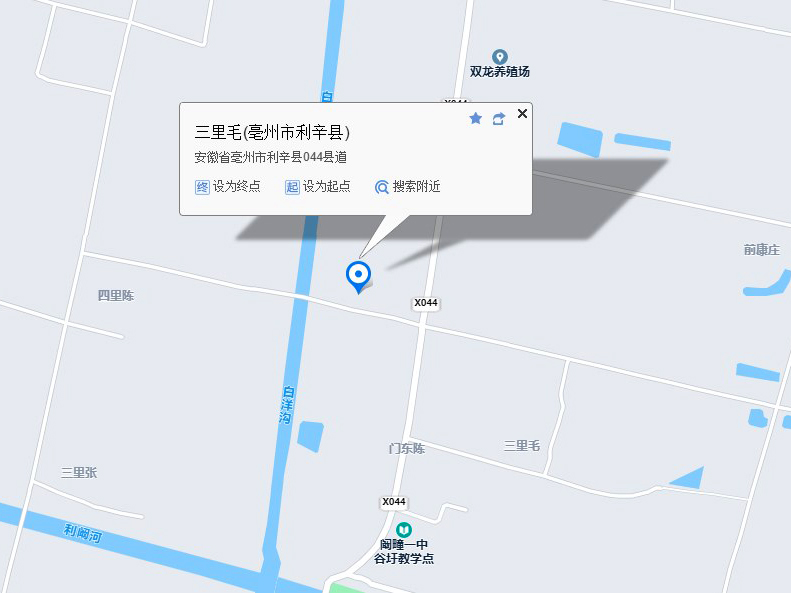The image size is (791, 593).
Task: Tap 搜索附近 to search nearby
Action: click(x=408, y=187)
